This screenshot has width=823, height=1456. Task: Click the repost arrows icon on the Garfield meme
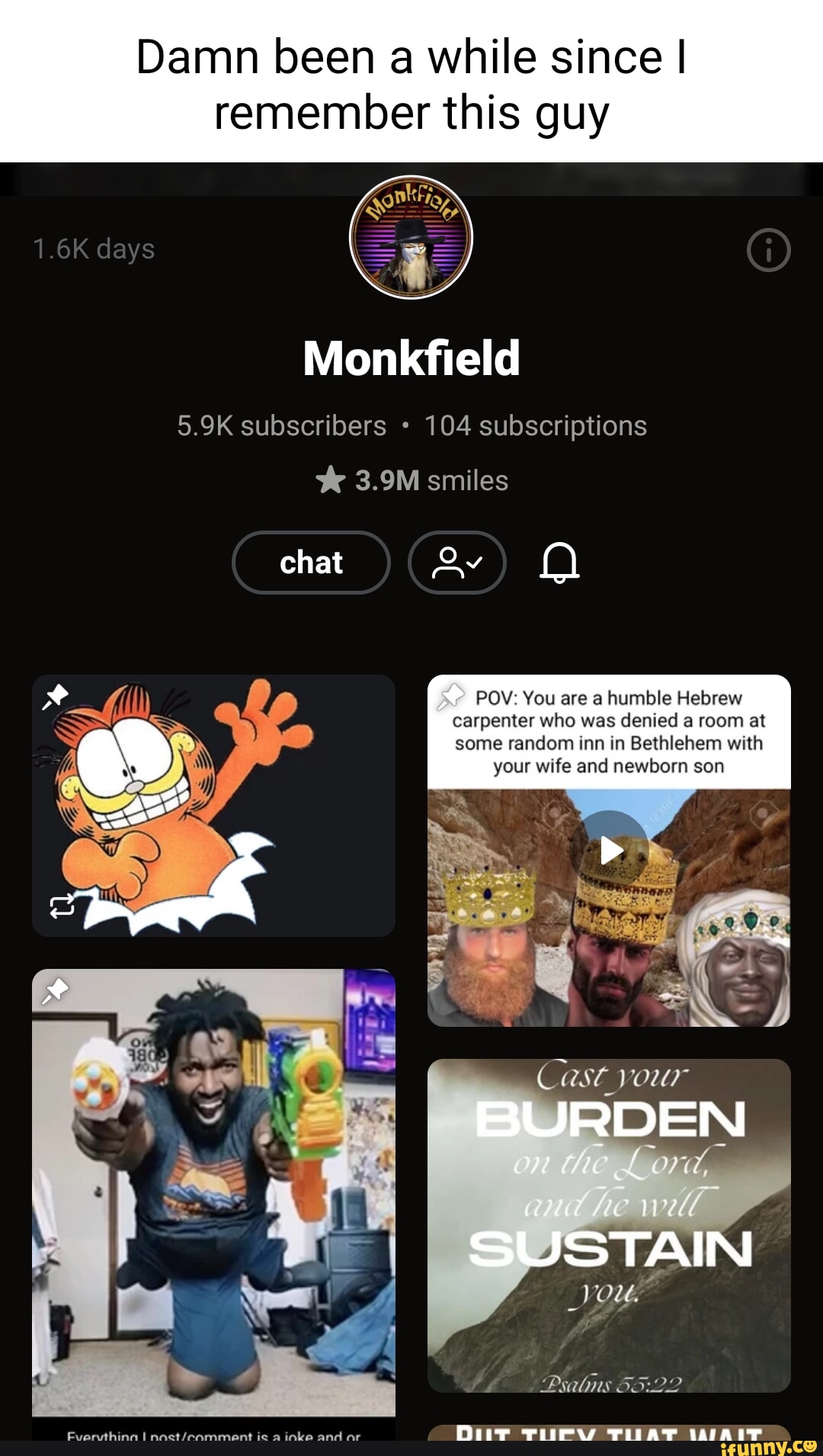[x=63, y=907]
